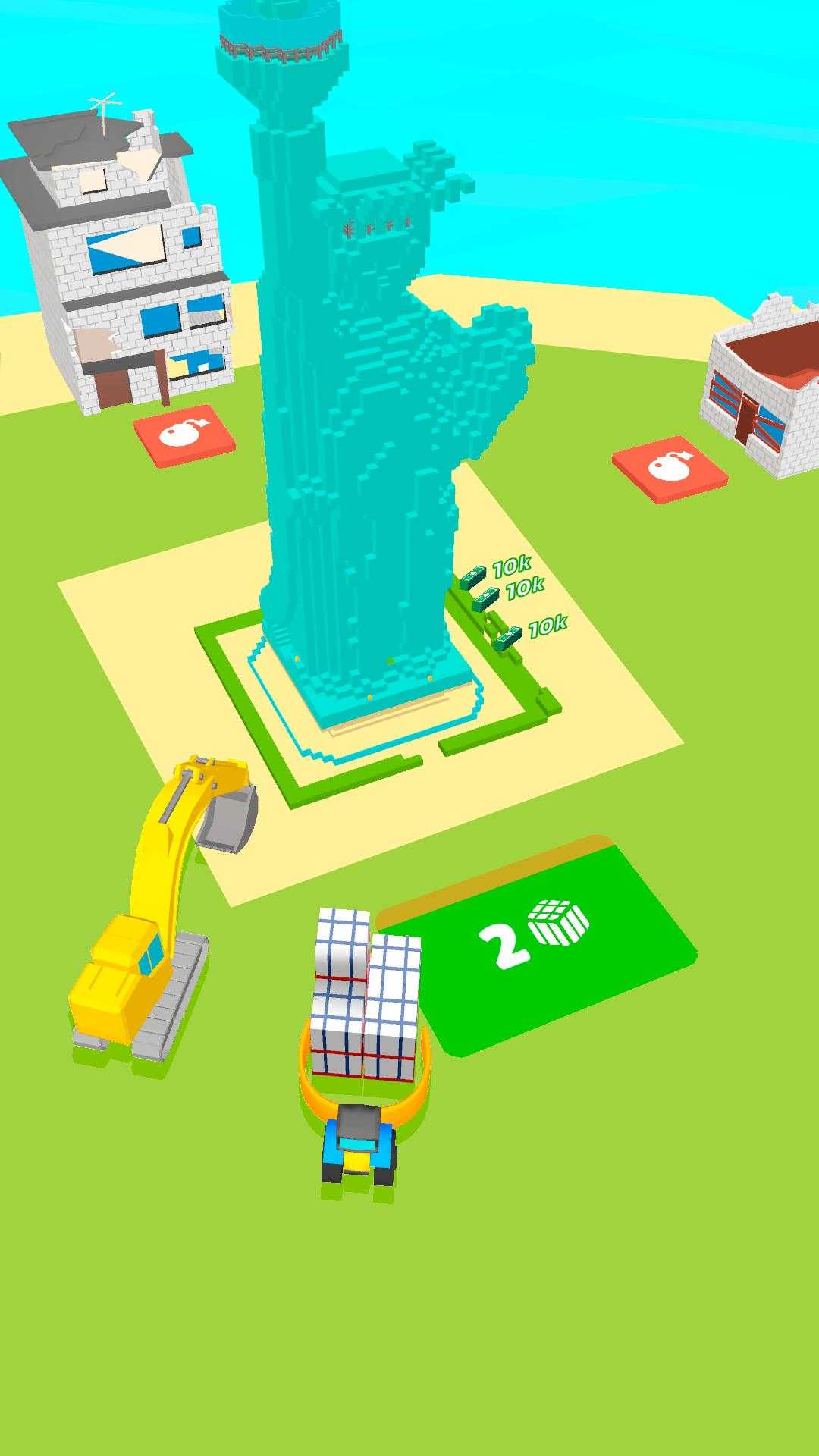The image size is (819, 1456).
Task: Select the green block drop-off pad
Action: tap(537, 946)
